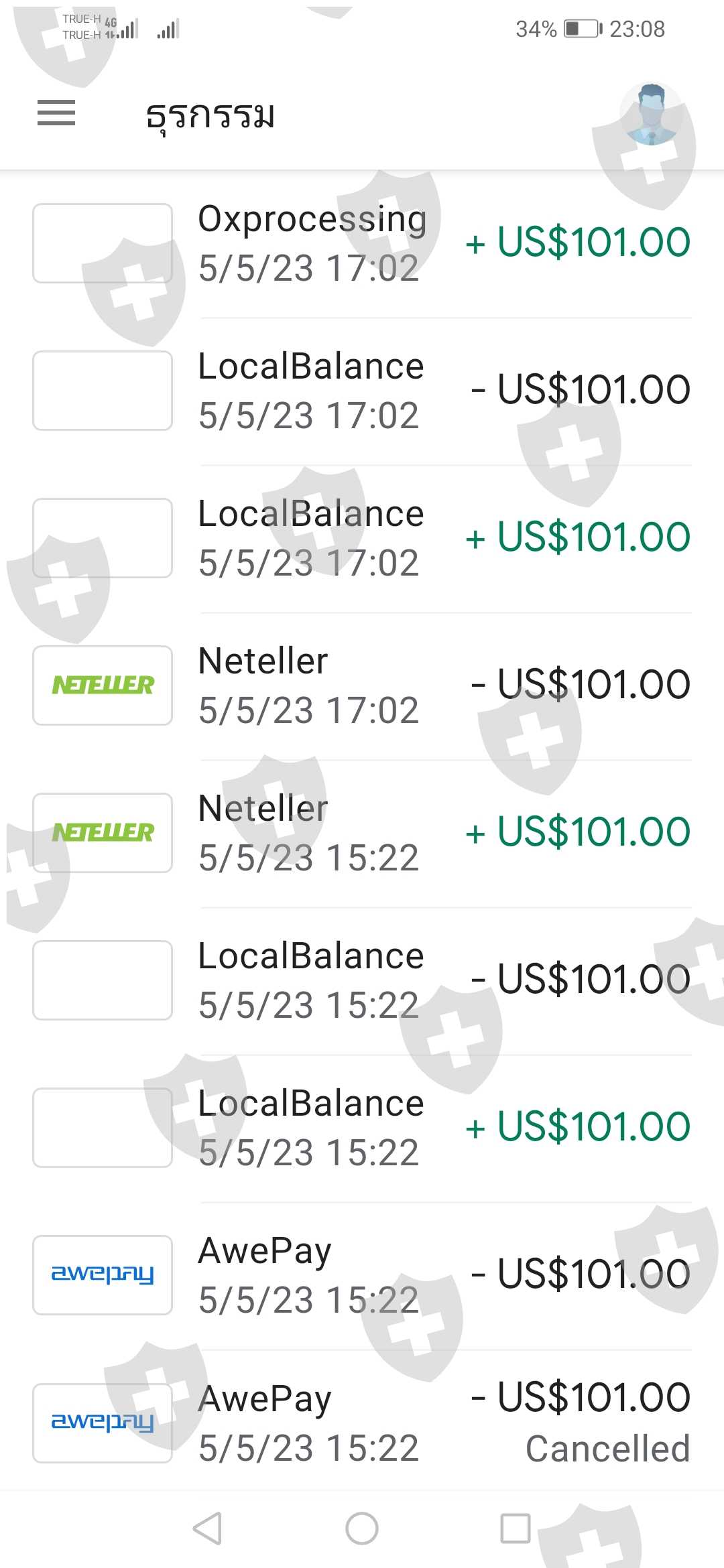Open the profile avatar
The image size is (724, 1568).
pos(651,114)
